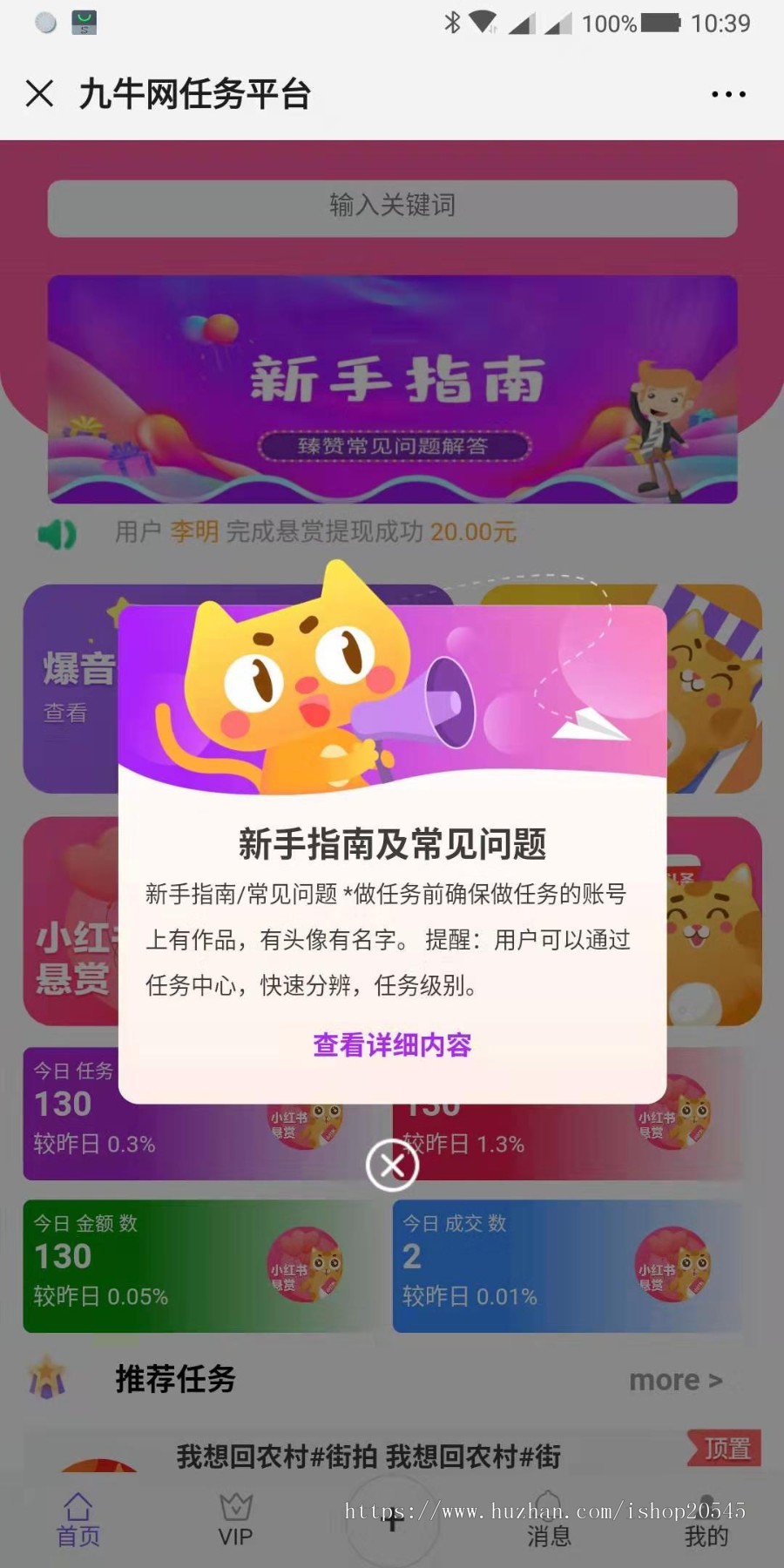The width and height of the screenshot is (784, 1568).
Task: Dismiss the newbie guide popup via X
Action: click(x=391, y=1166)
